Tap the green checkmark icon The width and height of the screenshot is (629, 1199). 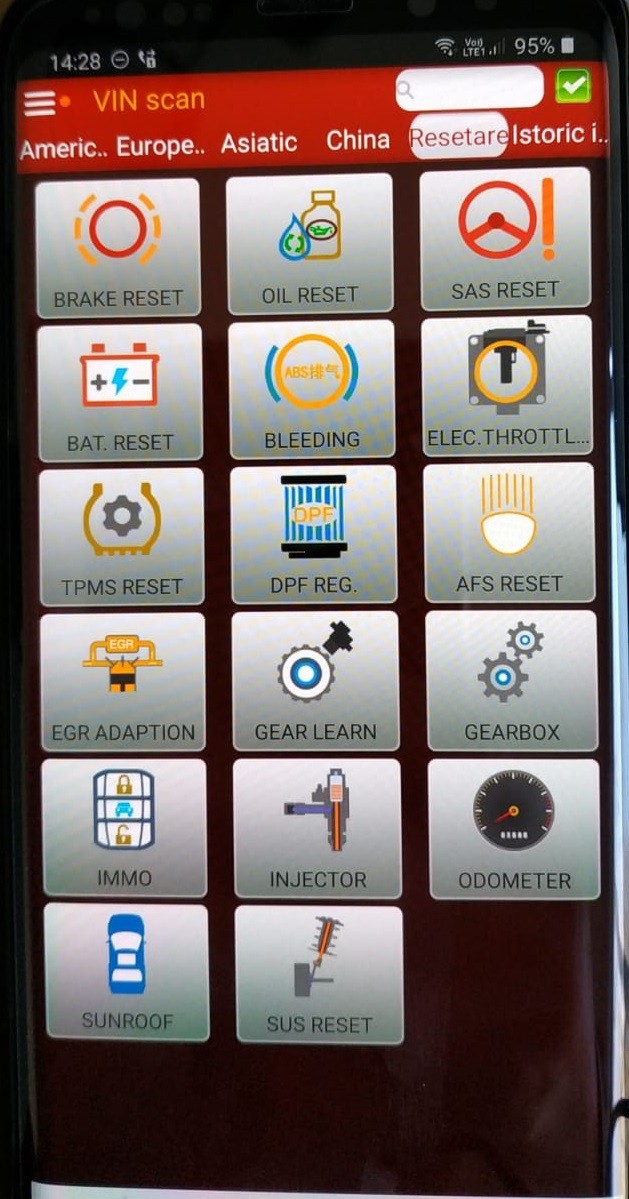click(x=573, y=86)
